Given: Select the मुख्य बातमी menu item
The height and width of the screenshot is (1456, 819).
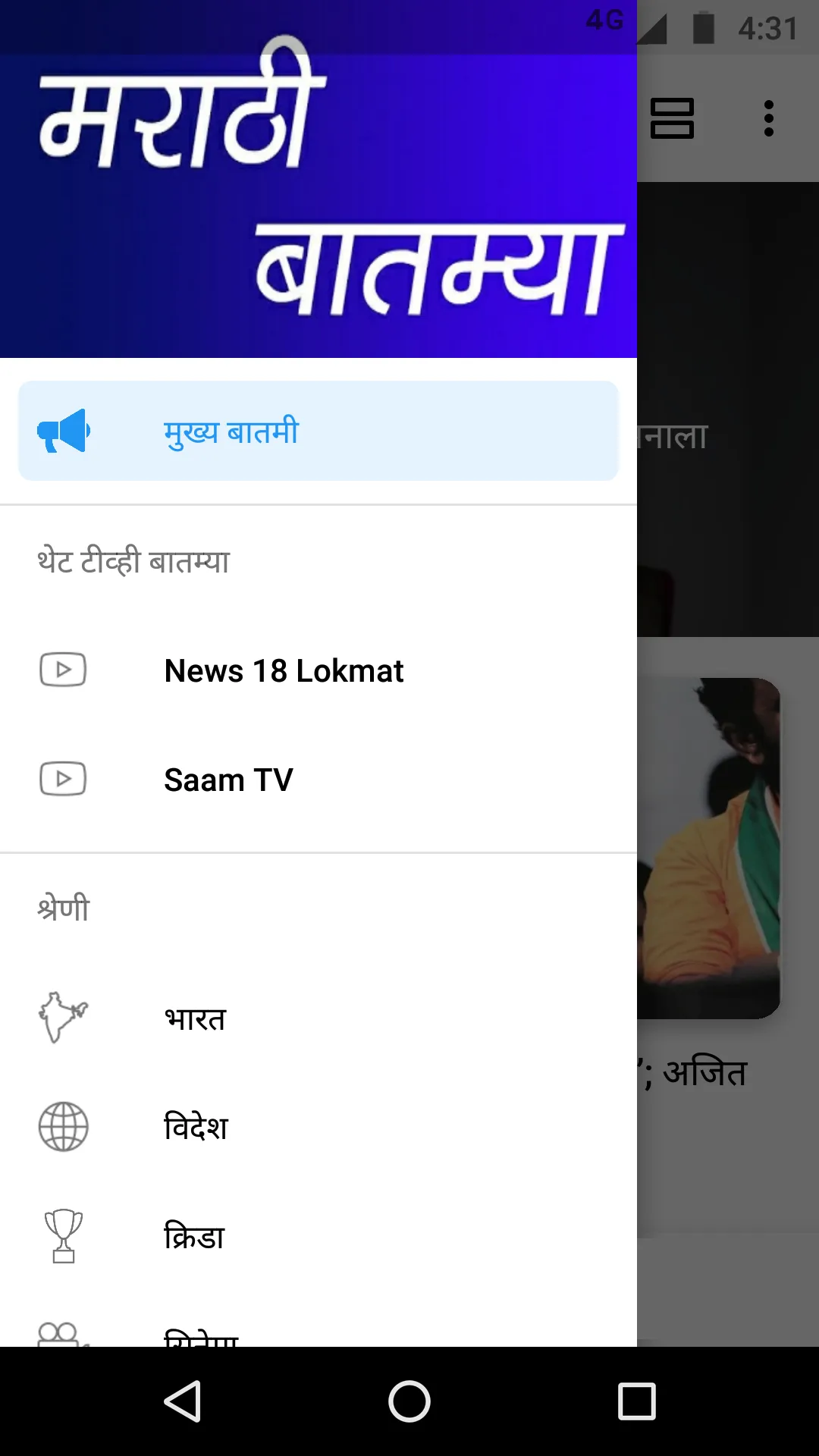Looking at the screenshot, I should coord(318,431).
